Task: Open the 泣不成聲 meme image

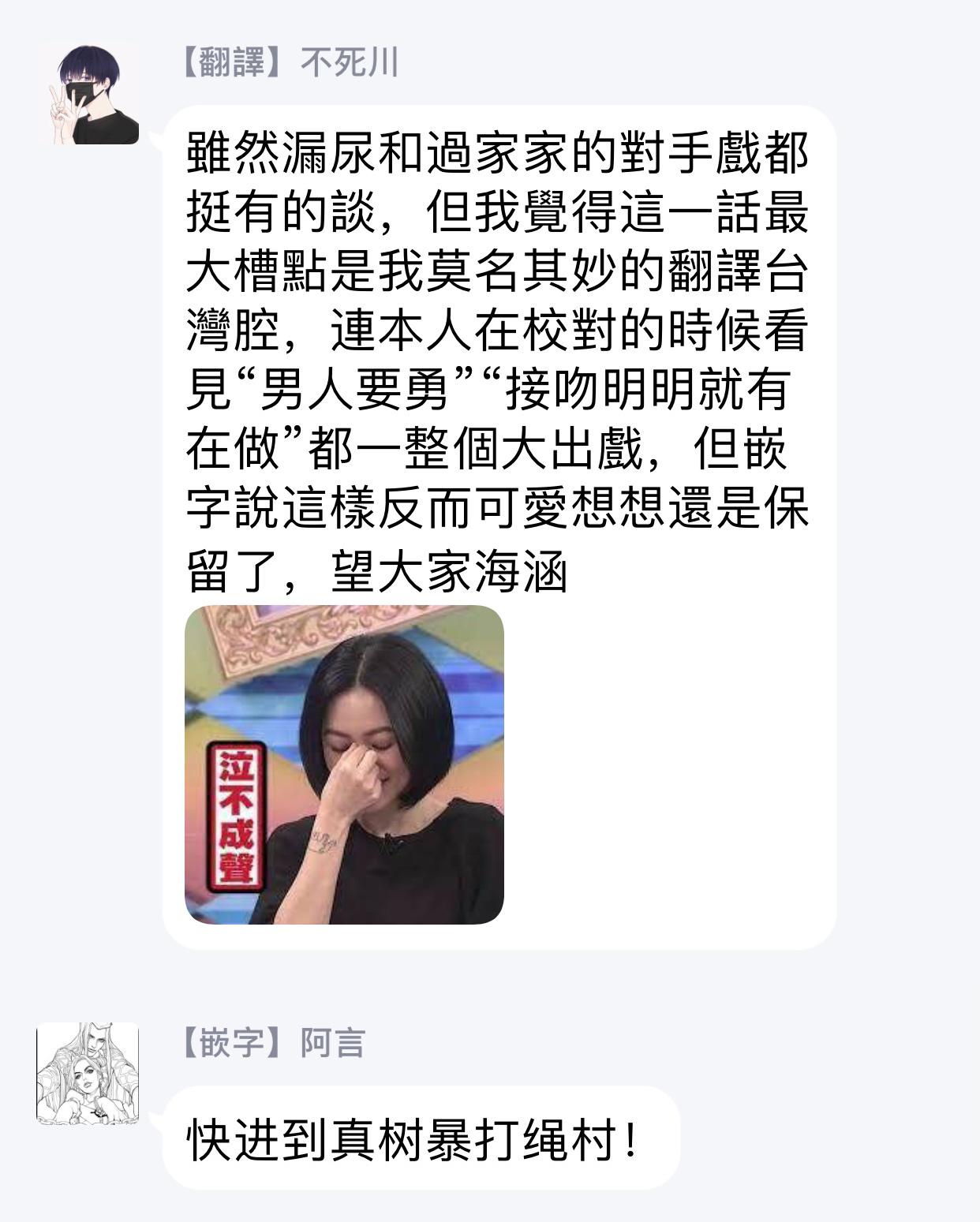Action: [x=344, y=764]
